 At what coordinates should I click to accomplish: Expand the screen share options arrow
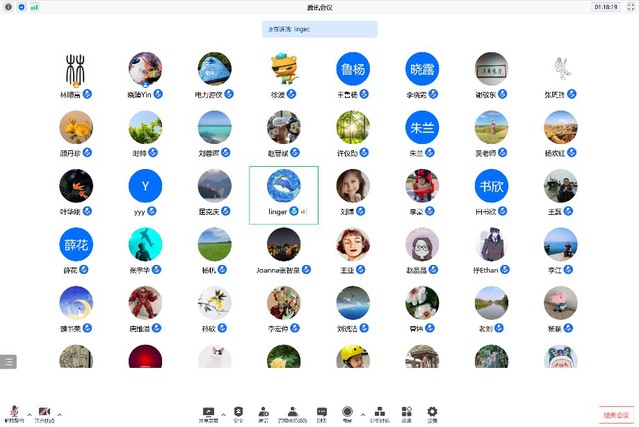pos(222,412)
